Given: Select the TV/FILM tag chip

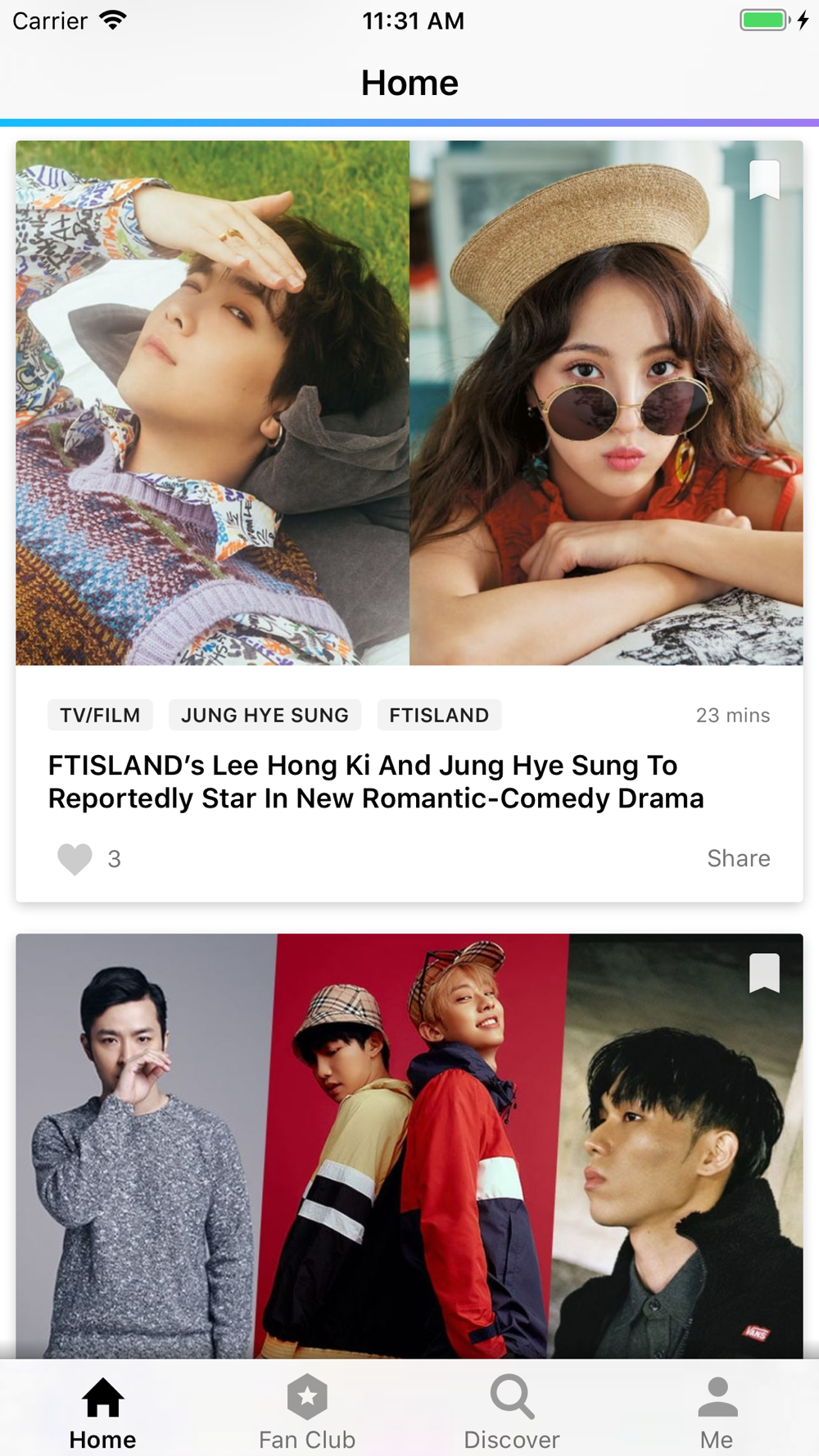Looking at the screenshot, I should [100, 715].
